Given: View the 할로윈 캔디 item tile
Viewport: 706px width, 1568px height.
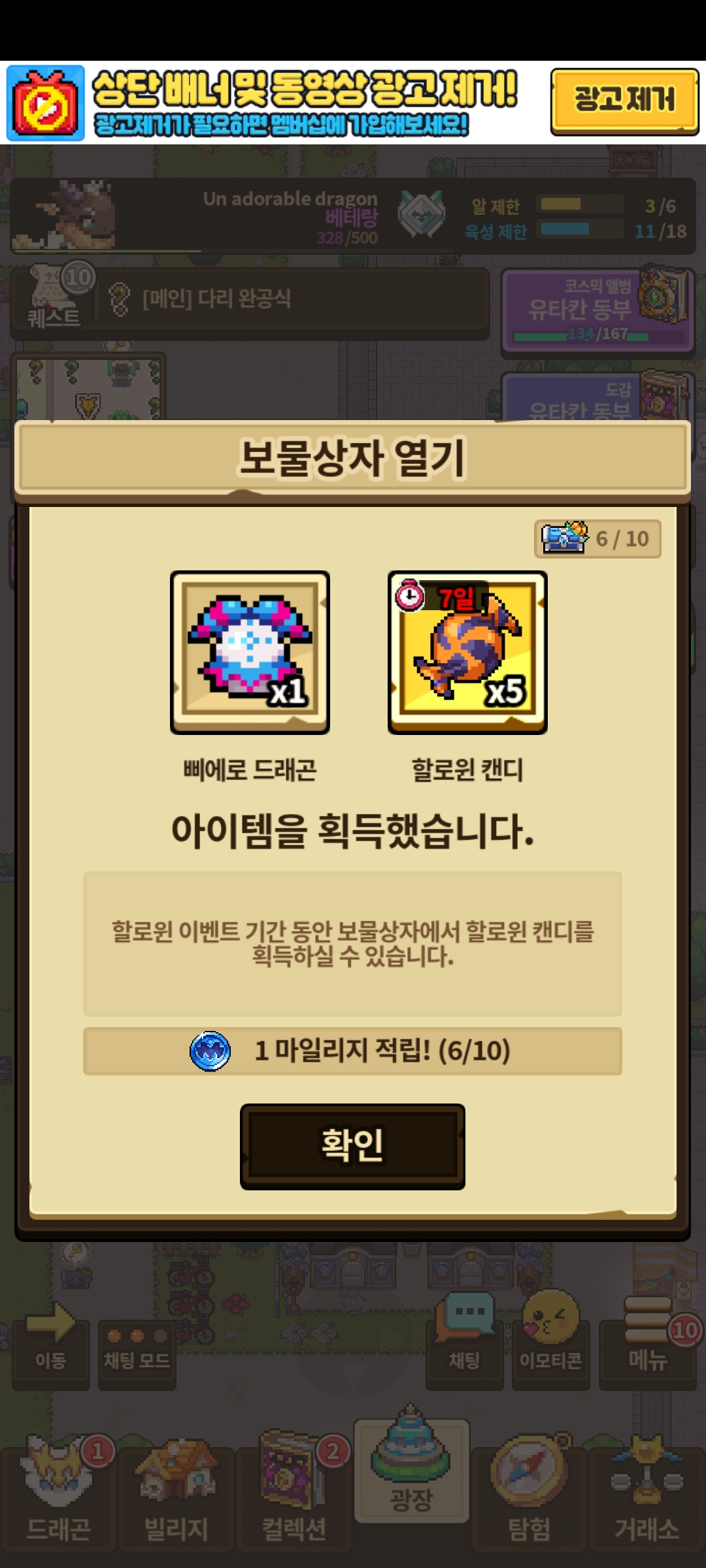Looking at the screenshot, I should 467,652.
